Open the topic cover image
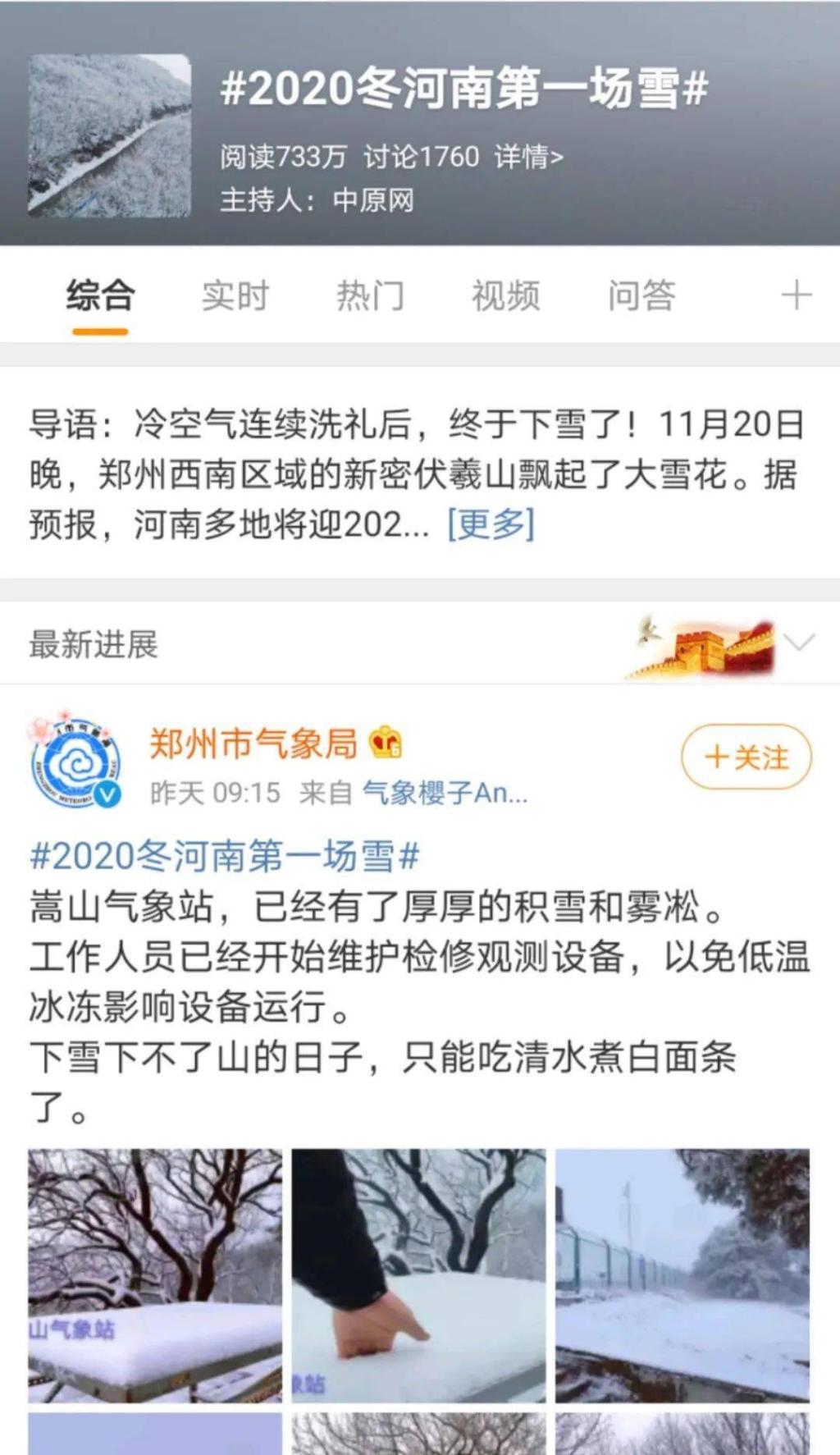840x1455 pixels. tap(110, 136)
